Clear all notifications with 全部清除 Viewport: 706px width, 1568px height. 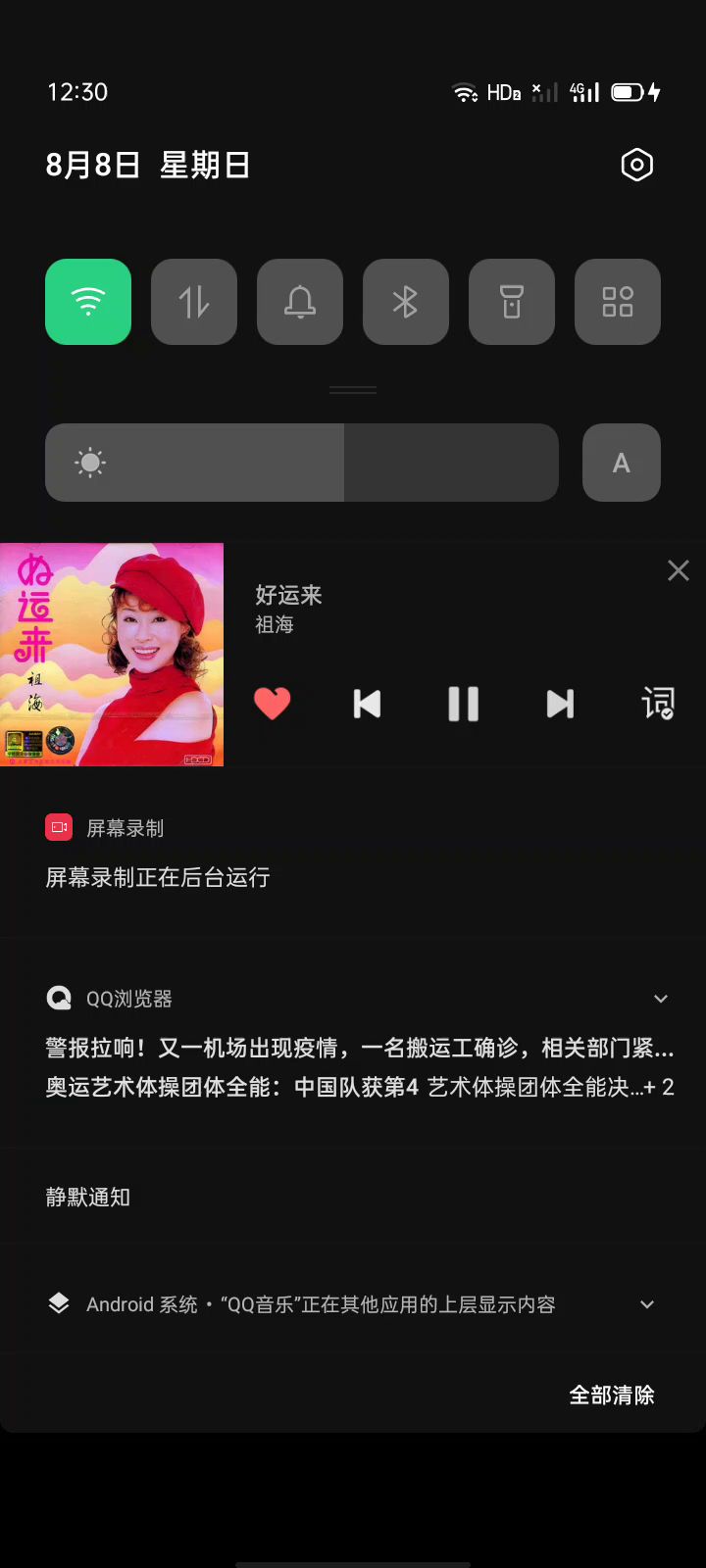click(x=612, y=1395)
